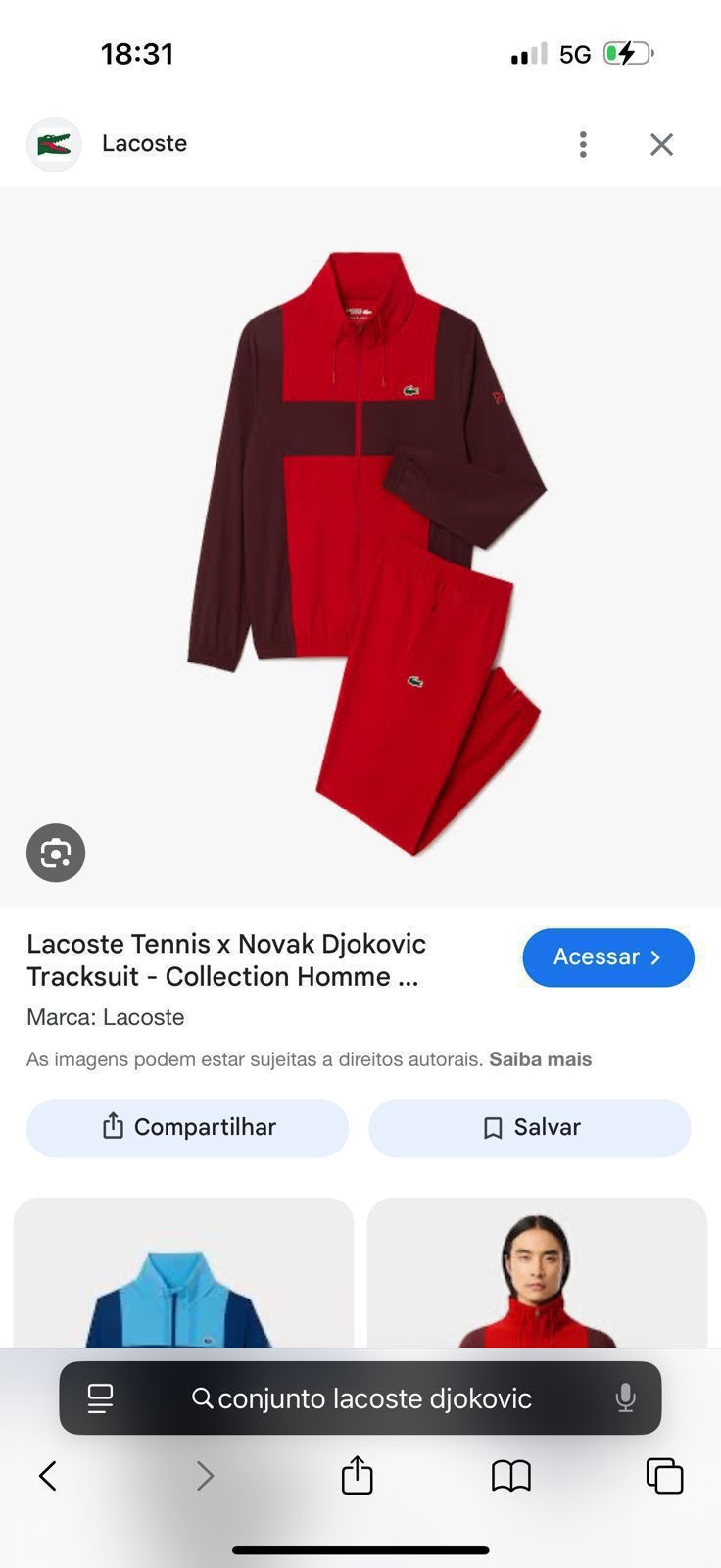Tap the microphone icon to search by voice
Screen dimensions: 721x1568
624,1398
